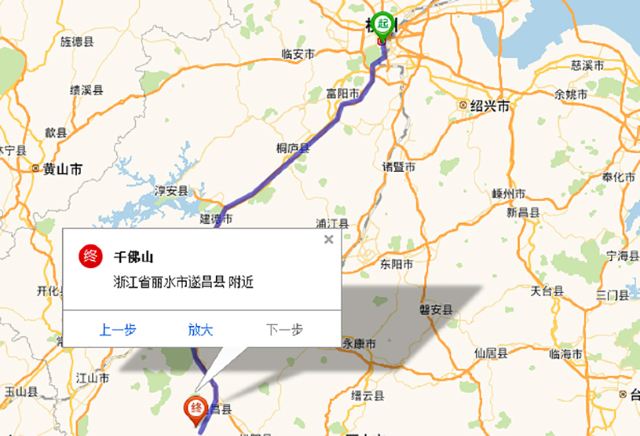
Task: Close the 千佛山 info popup
Action: click(x=328, y=240)
